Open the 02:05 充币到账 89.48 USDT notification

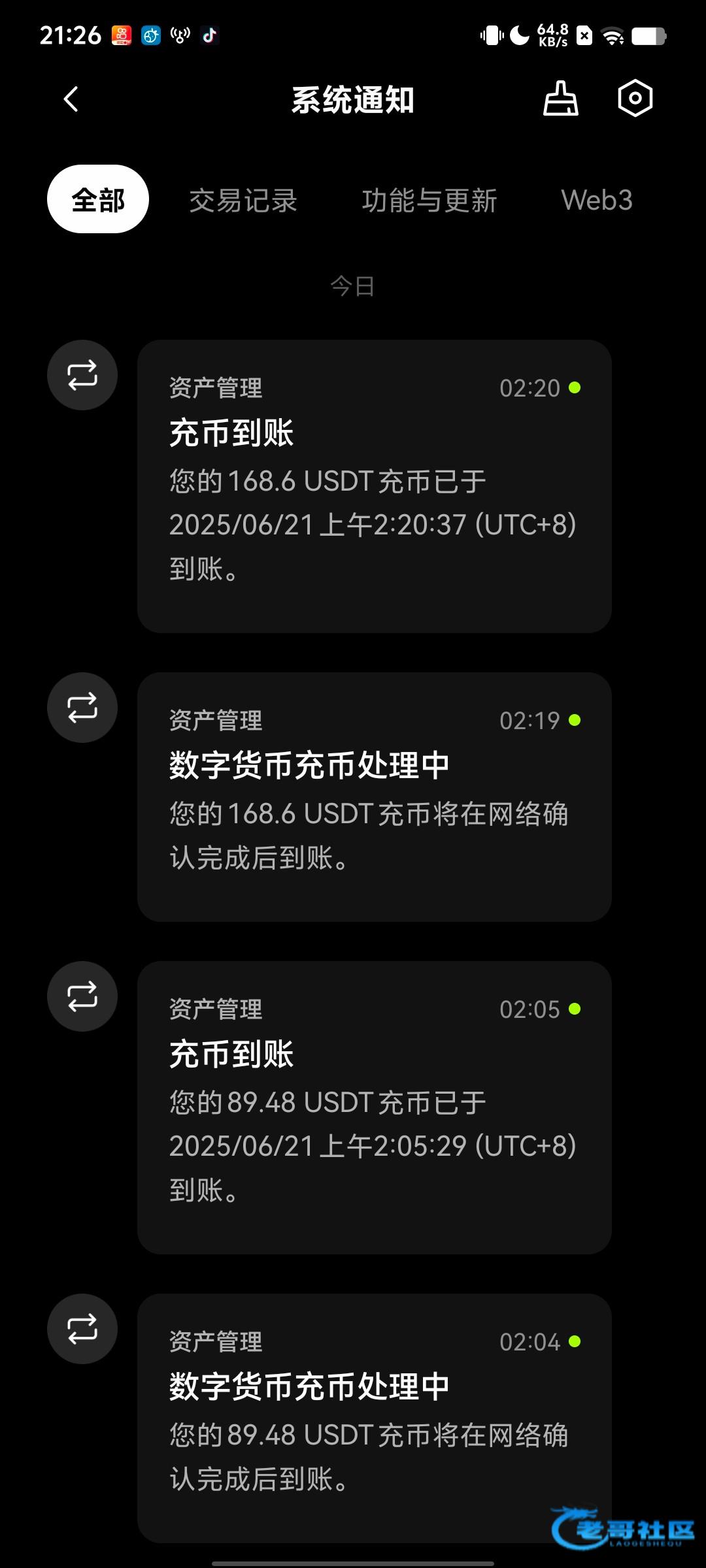click(x=374, y=1107)
